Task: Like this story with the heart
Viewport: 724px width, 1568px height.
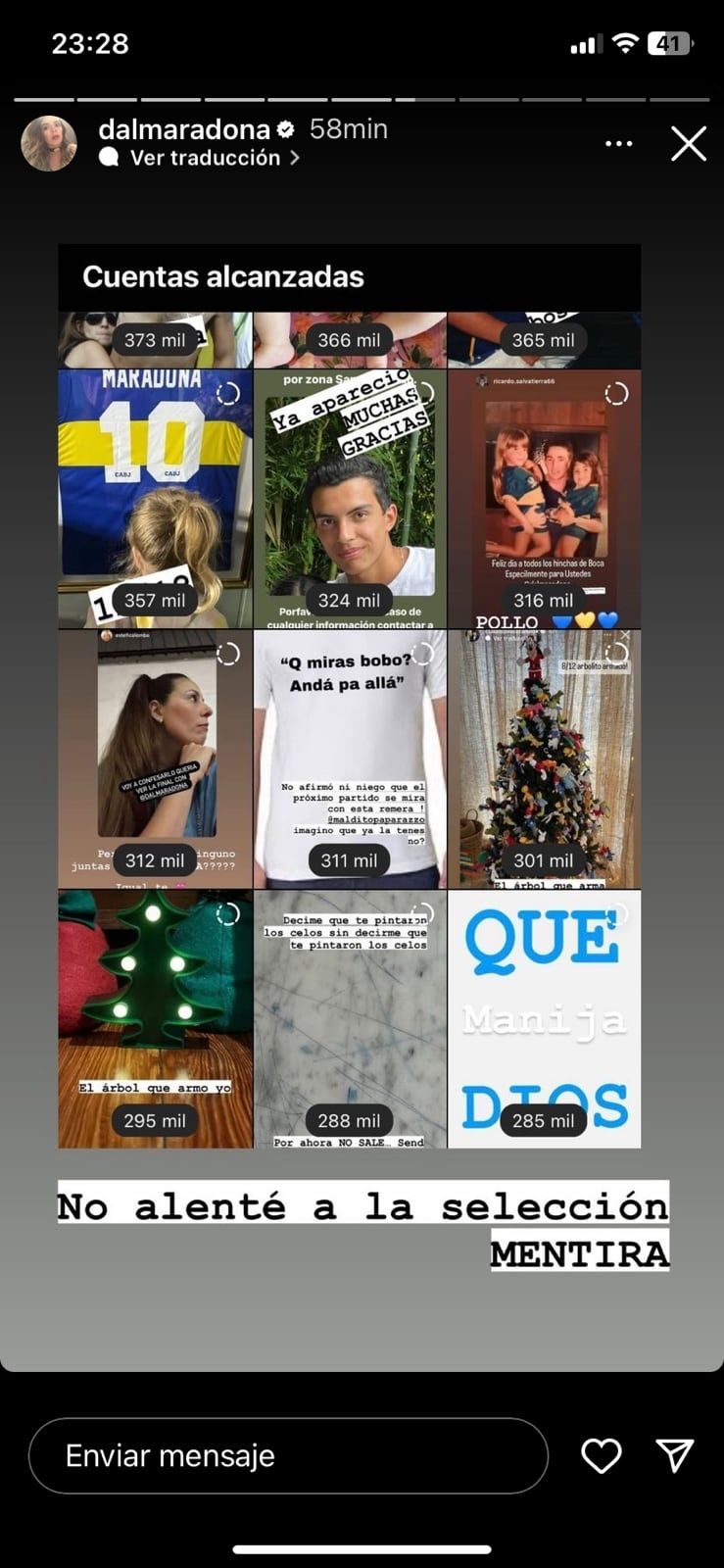Action: pyautogui.click(x=602, y=1456)
